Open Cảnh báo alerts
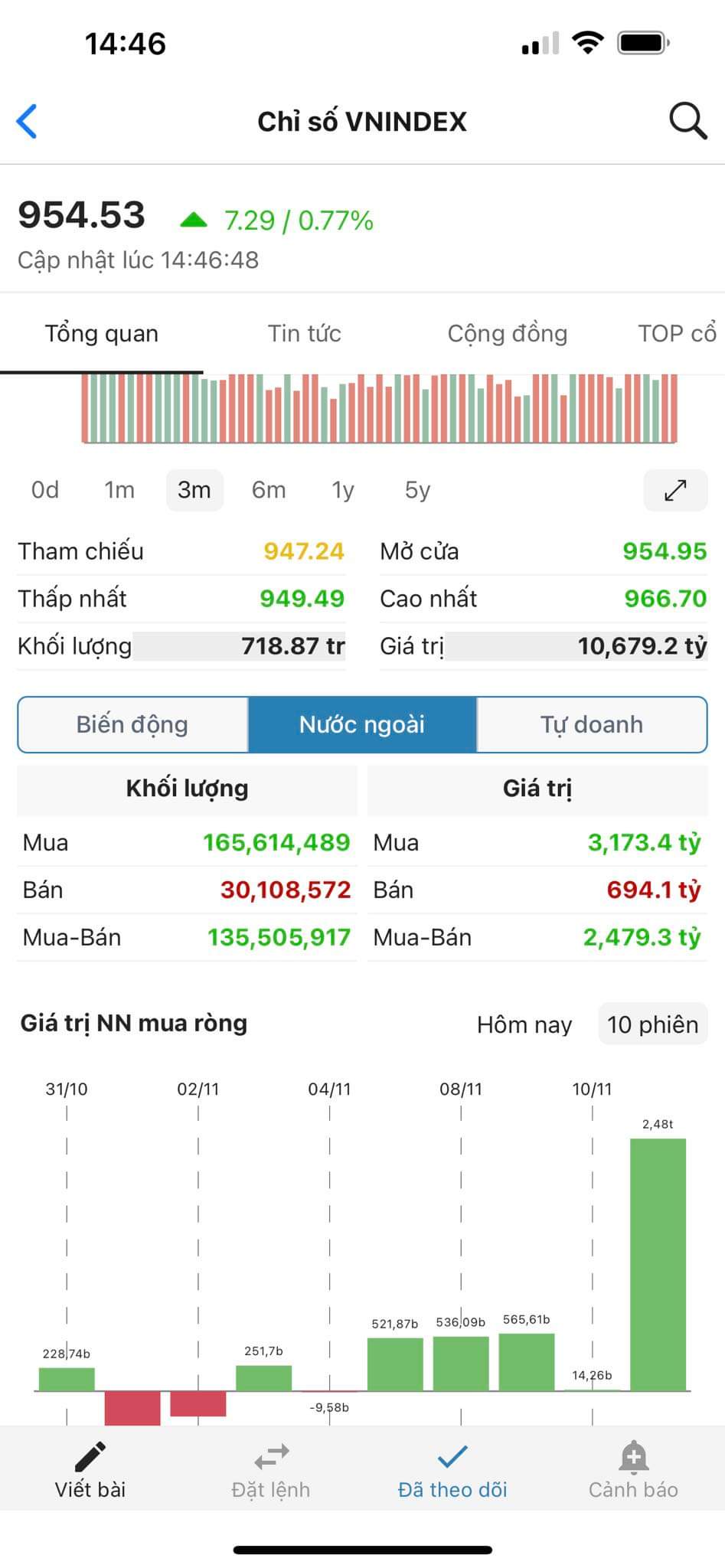Image resolution: width=725 pixels, height=1568 pixels. click(x=633, y=1472)
